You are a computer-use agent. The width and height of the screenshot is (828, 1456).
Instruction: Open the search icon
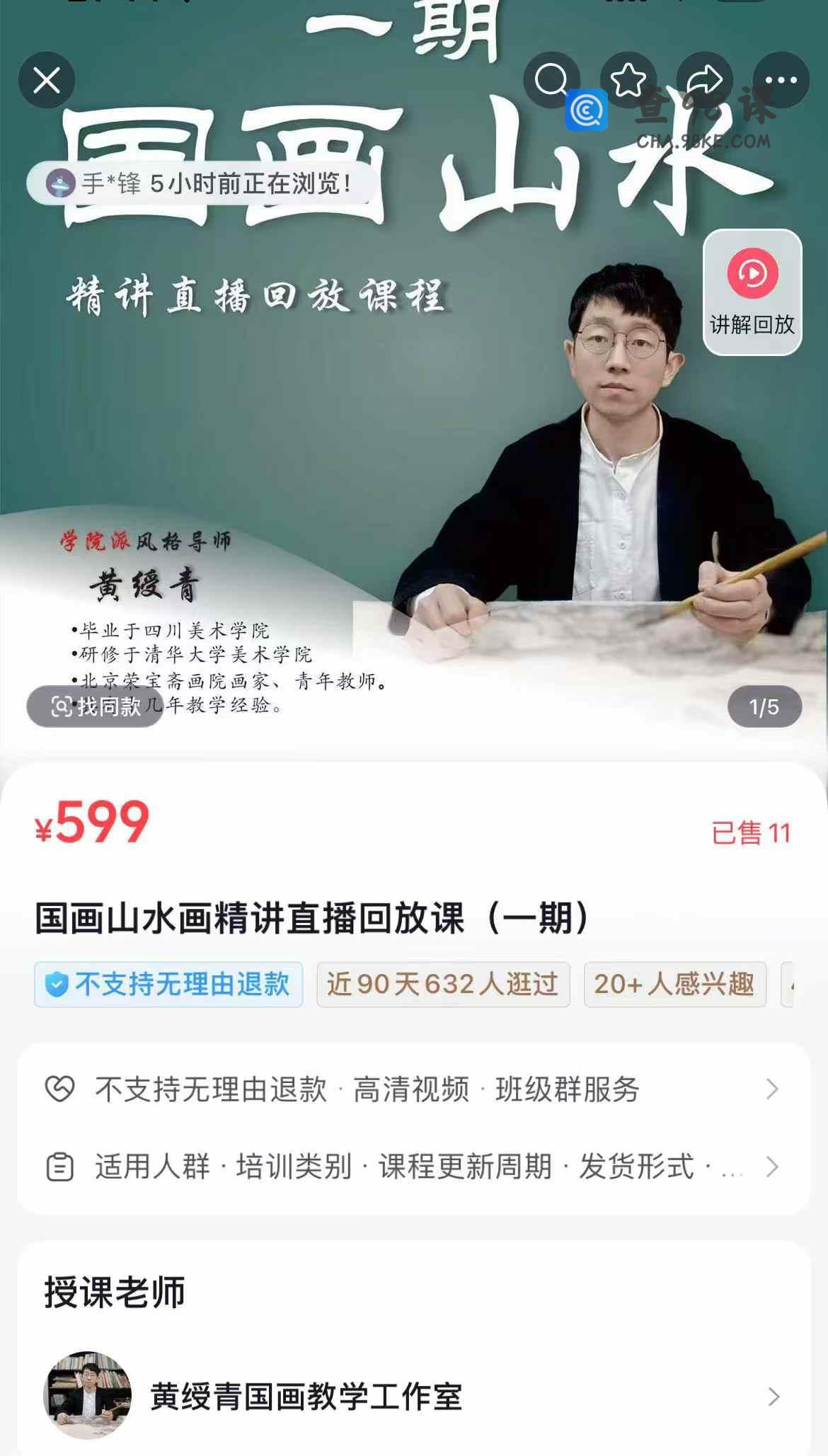tap(551, 80)
